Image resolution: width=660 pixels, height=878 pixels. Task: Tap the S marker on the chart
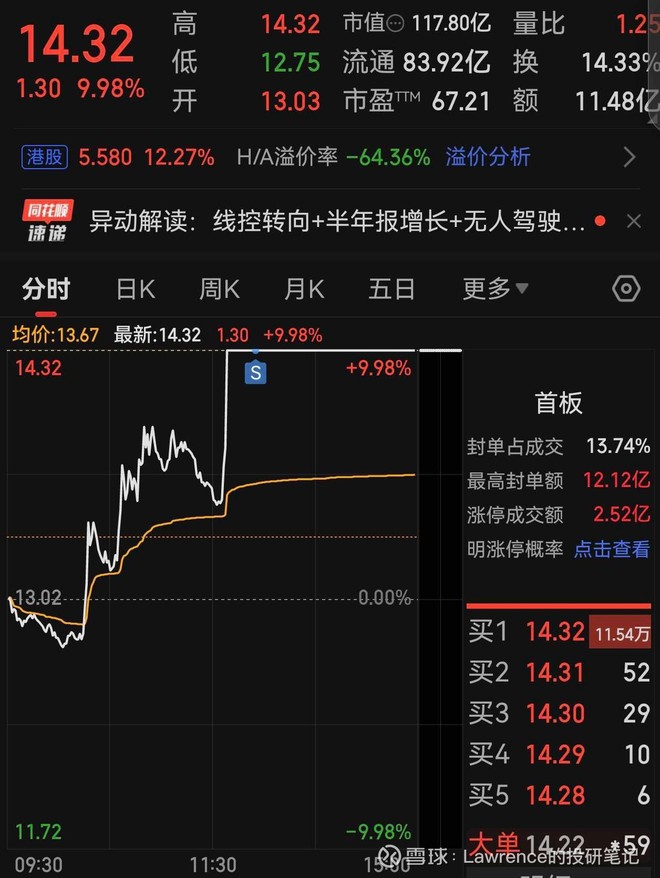tap(257, 373)
